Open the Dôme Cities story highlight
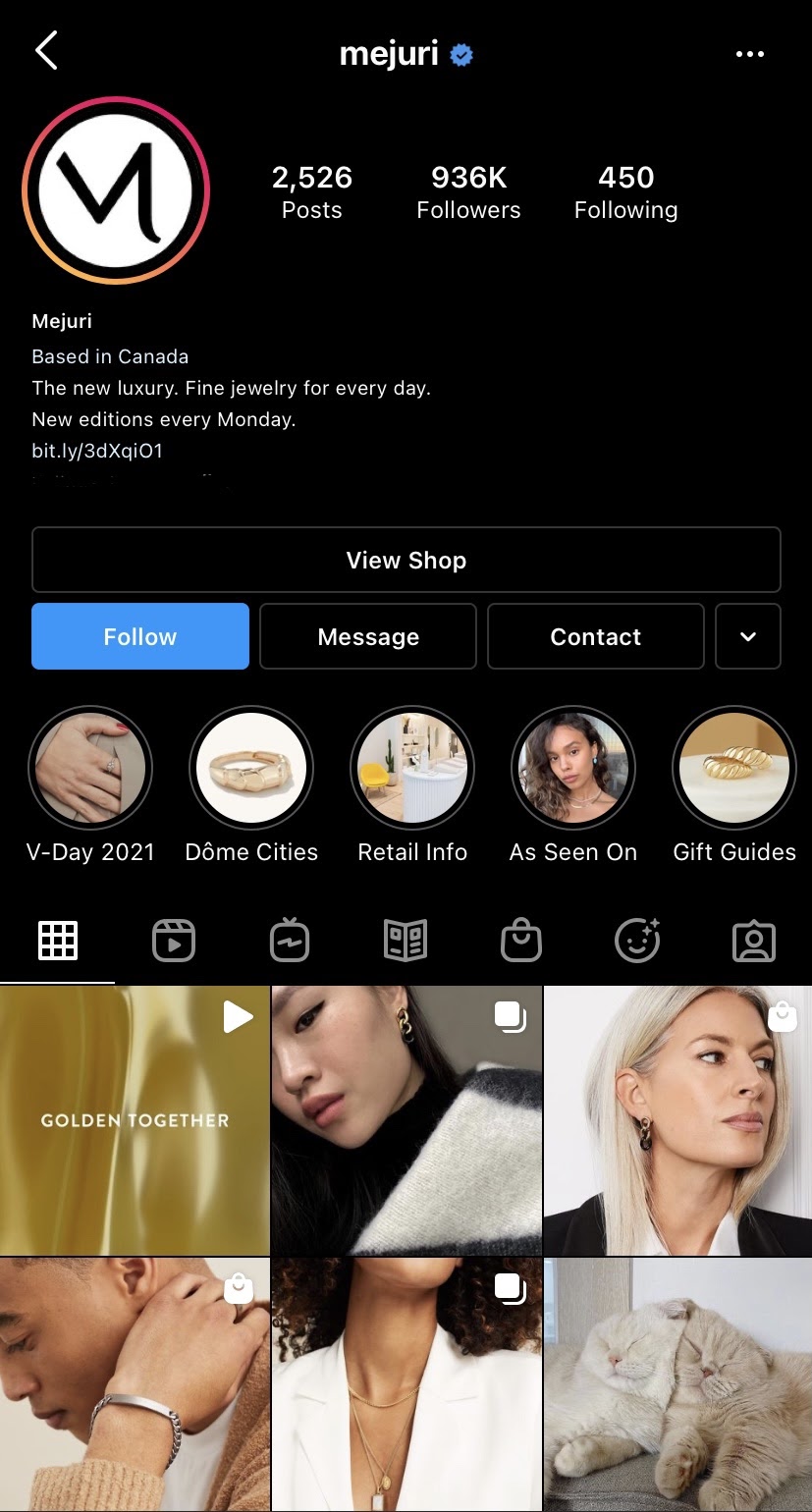The width and height of the screenshot is (812, 1512). pyautogui.click(x=251, y=768)
